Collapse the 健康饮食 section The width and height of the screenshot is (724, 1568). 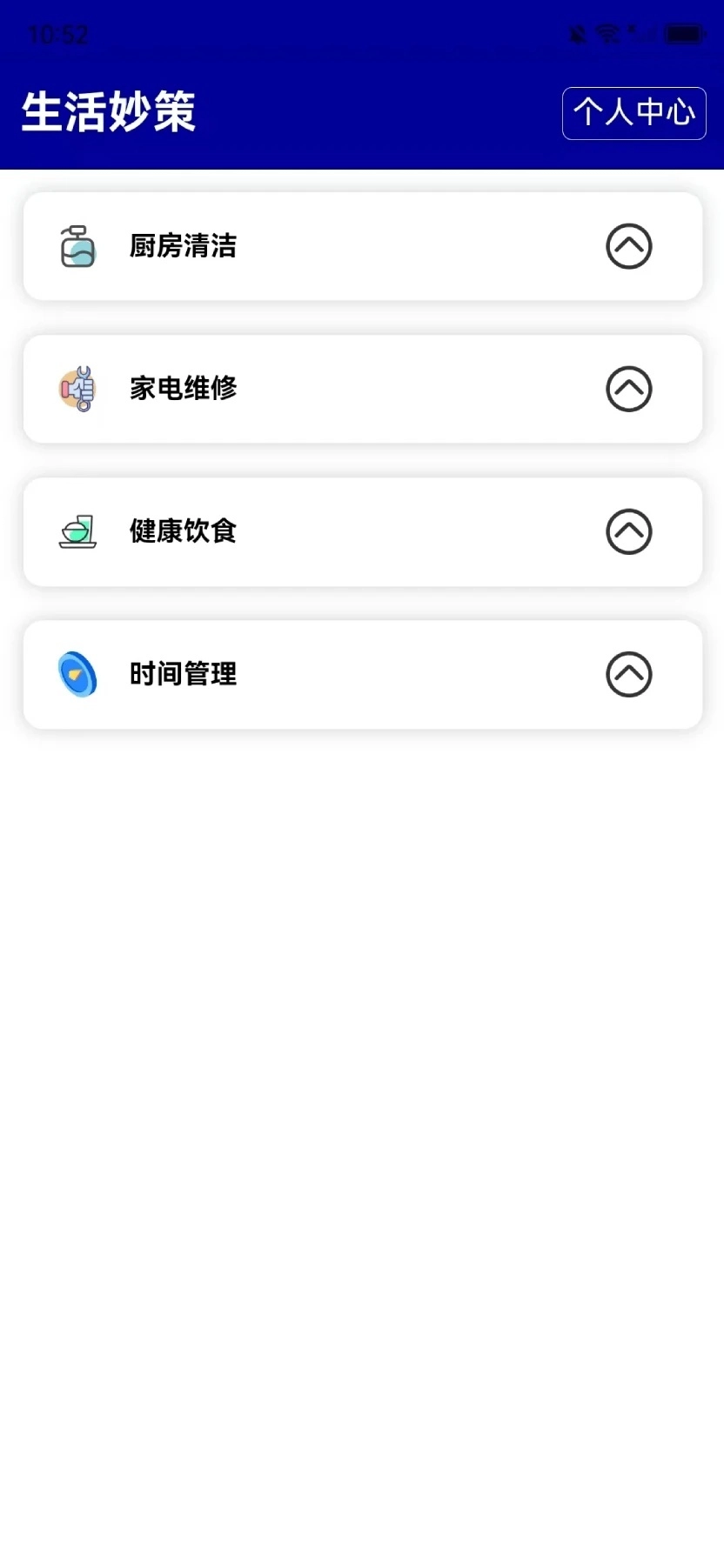point(628,531)
